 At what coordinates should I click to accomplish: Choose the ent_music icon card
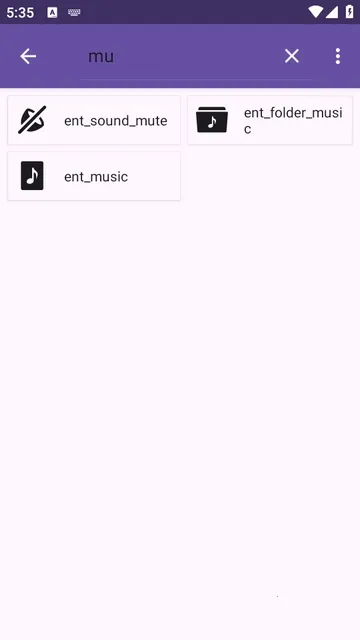point(94,176)
